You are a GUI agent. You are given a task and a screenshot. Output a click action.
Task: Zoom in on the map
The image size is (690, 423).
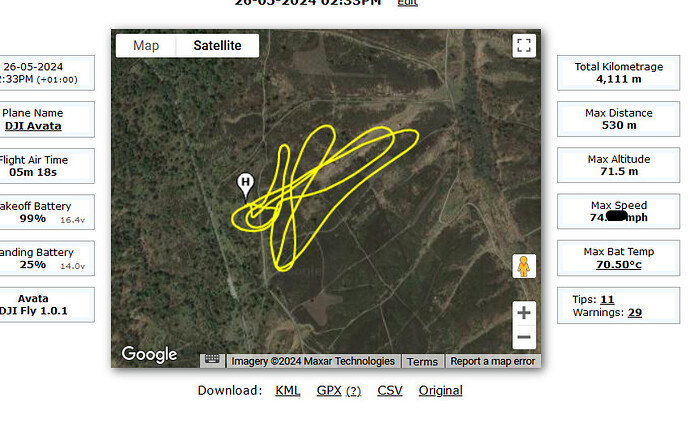coord(524,312)
